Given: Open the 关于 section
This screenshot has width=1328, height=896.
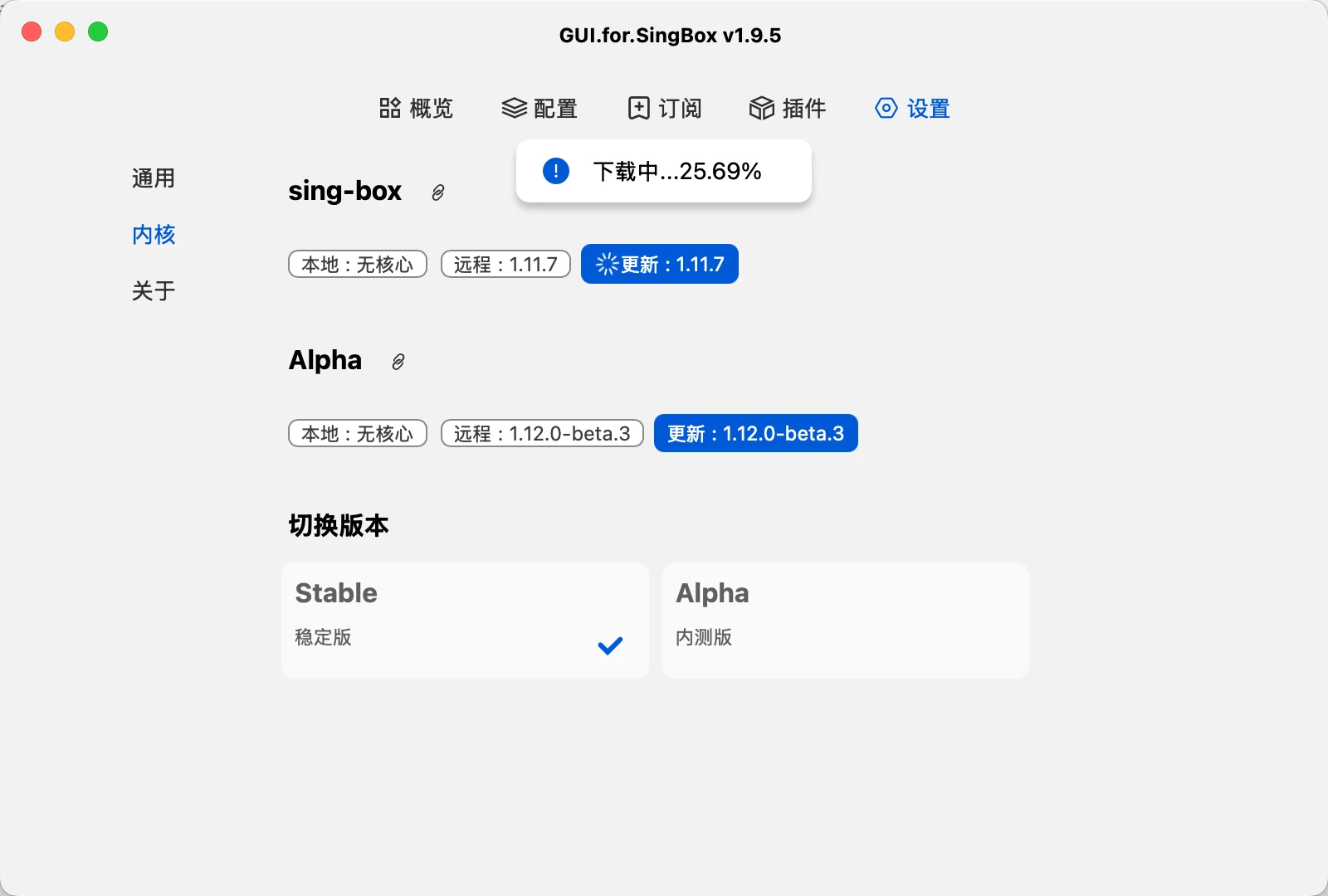Looking at the screenshot, I should pos(154,291).
